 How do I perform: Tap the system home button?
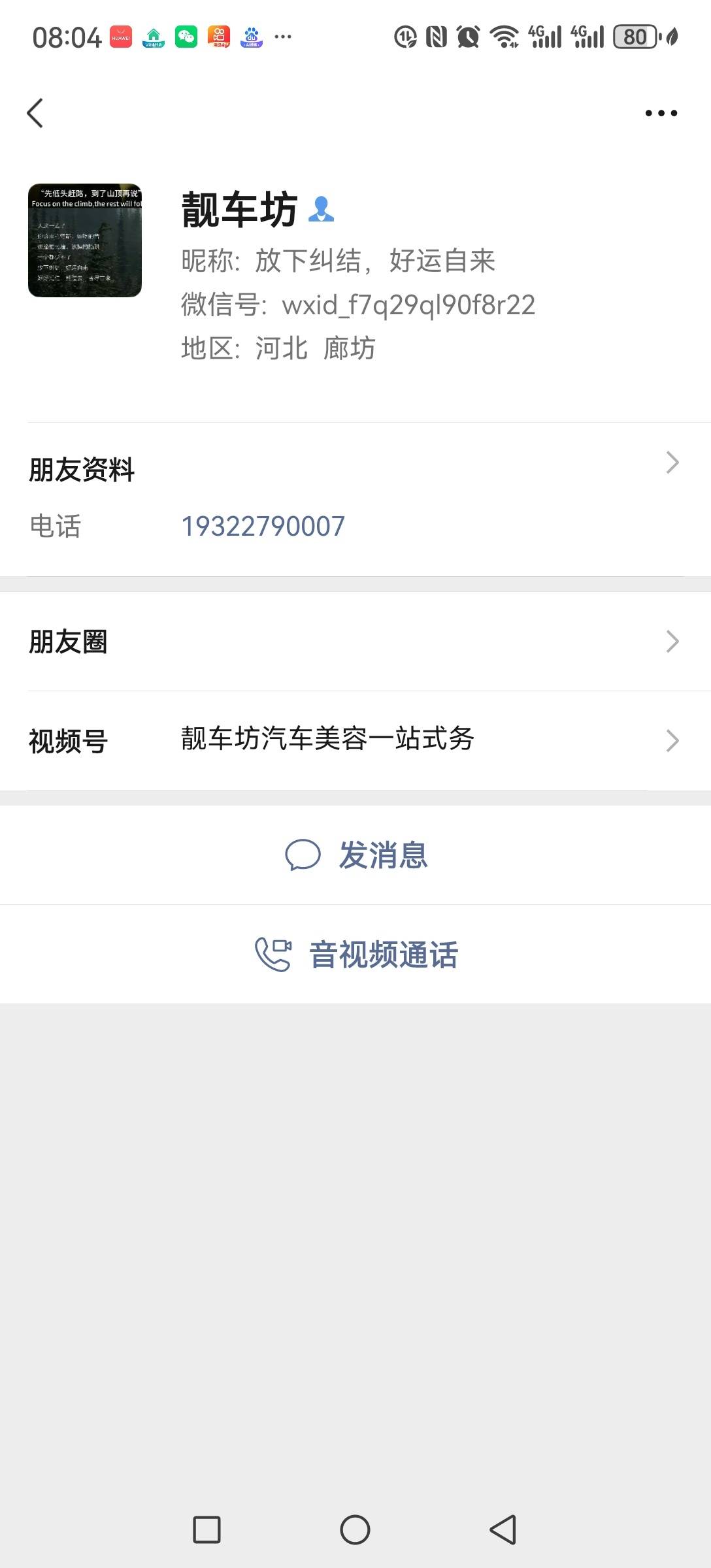[355, 1529]
